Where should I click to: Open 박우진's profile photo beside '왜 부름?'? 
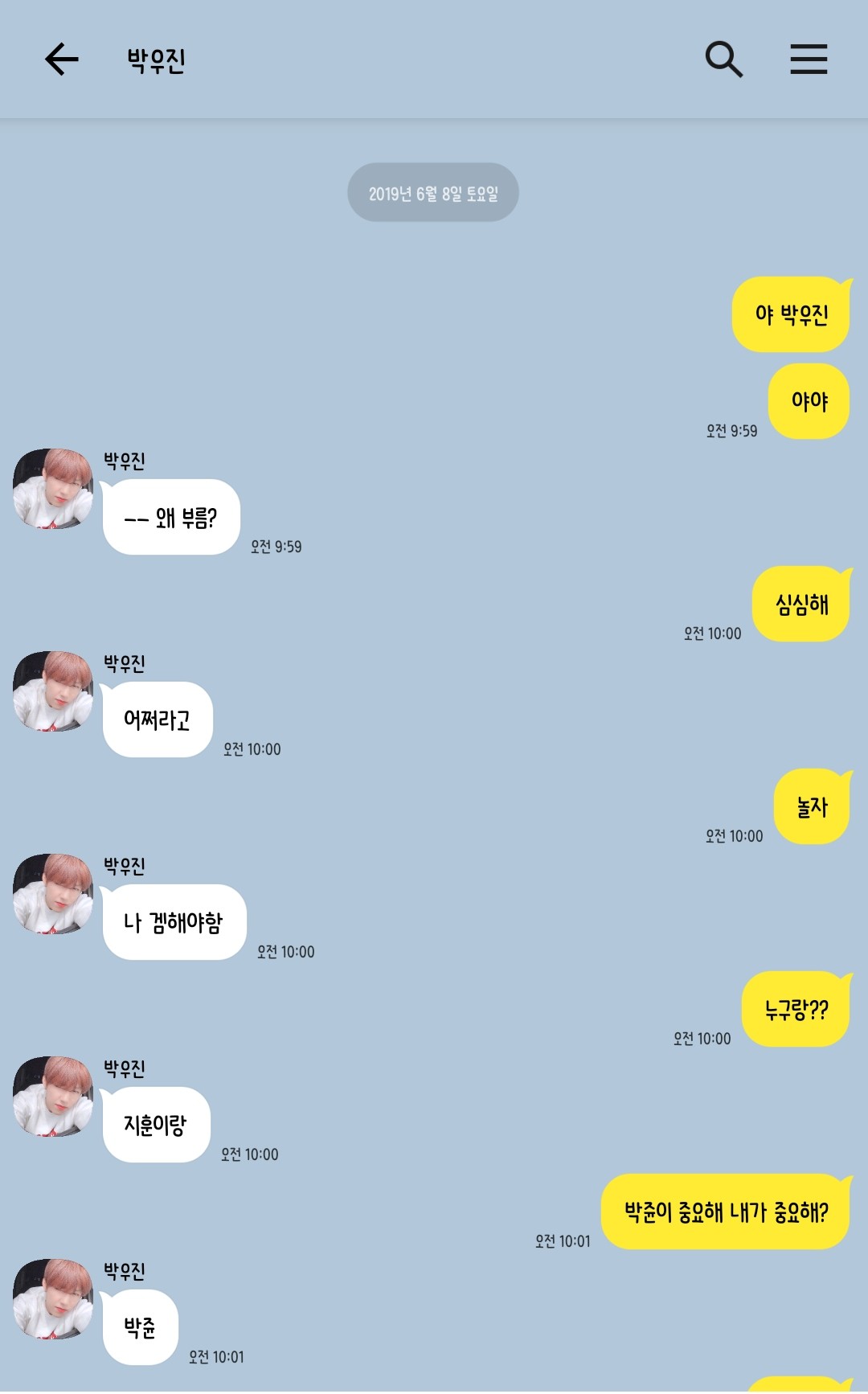pyautogui.click(x=53, y=489)
